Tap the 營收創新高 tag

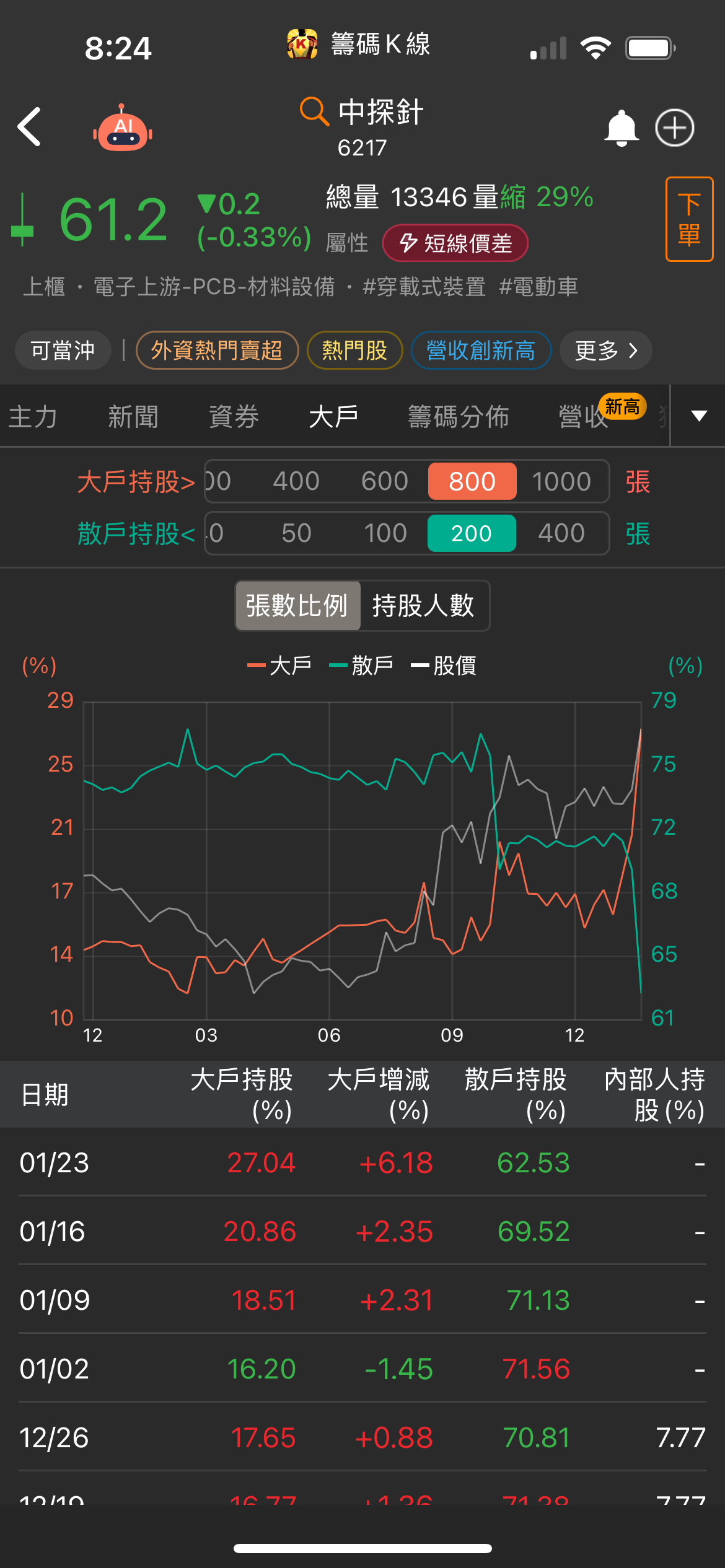(x=481, y=350)
